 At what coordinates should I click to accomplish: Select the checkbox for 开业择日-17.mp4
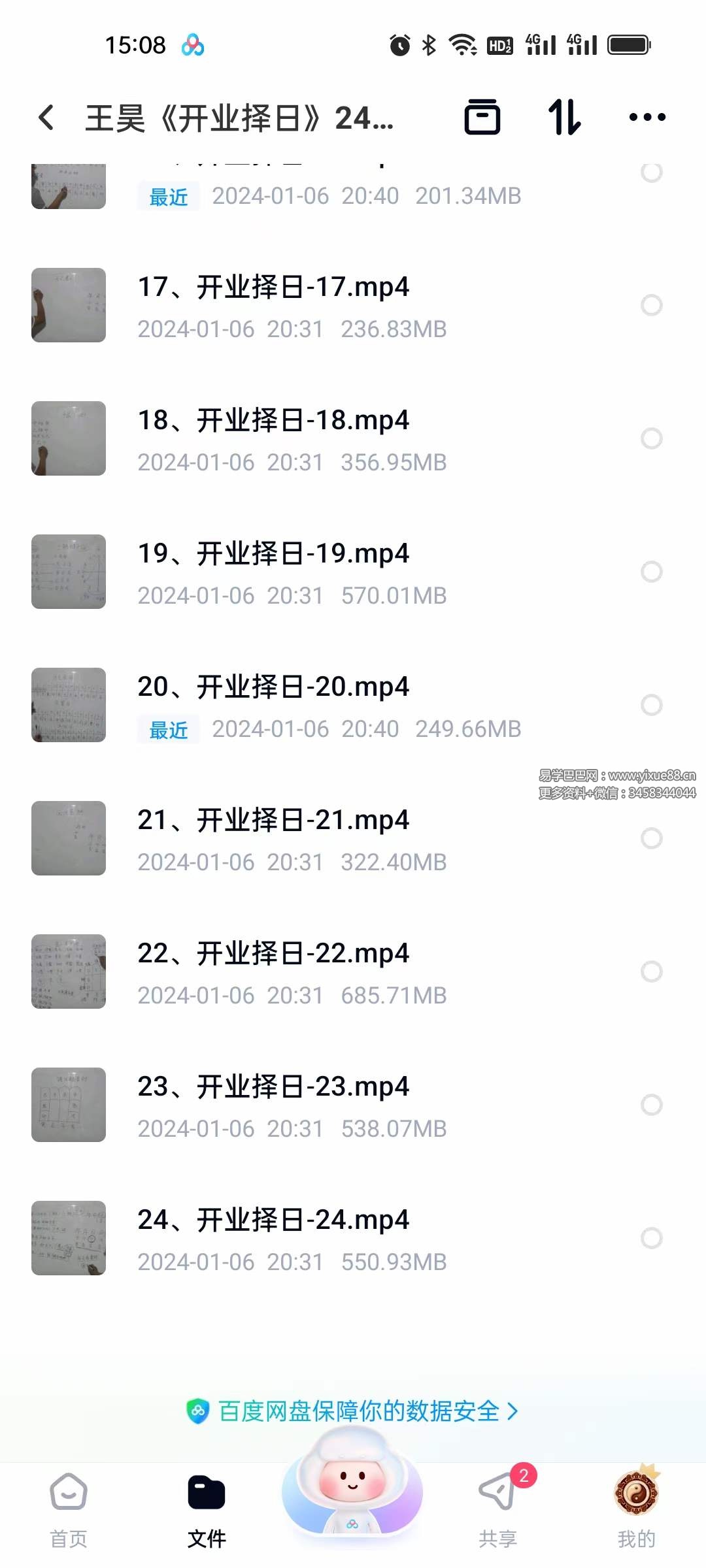tap(651, 304)
